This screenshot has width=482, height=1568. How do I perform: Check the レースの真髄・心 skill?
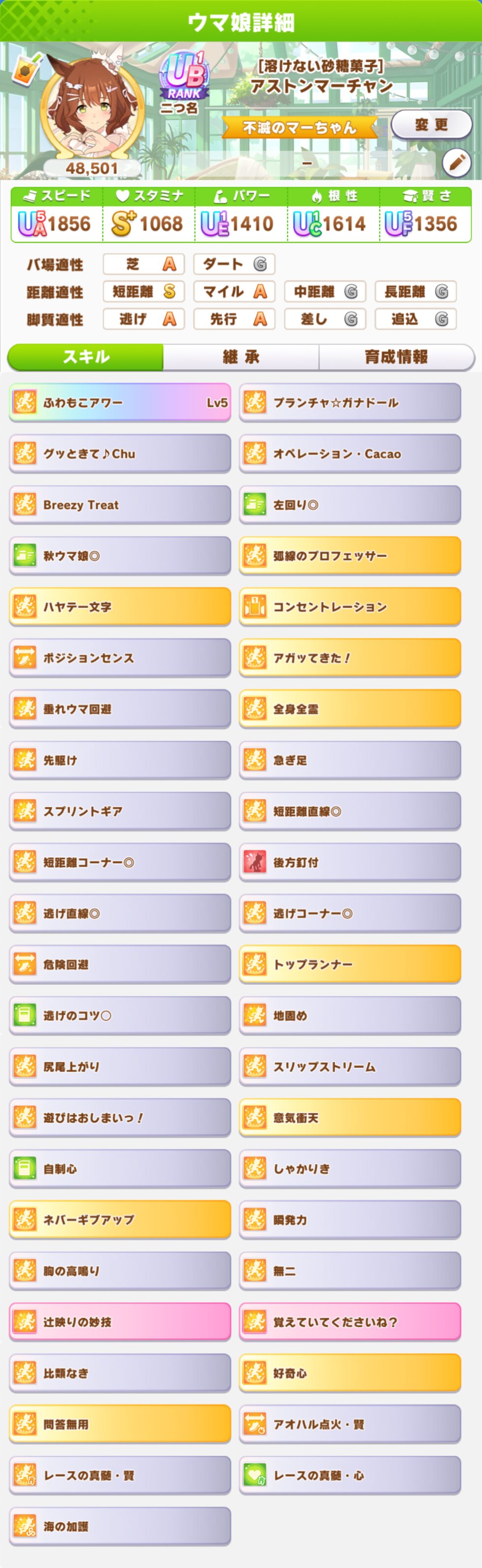point(350,1475)
